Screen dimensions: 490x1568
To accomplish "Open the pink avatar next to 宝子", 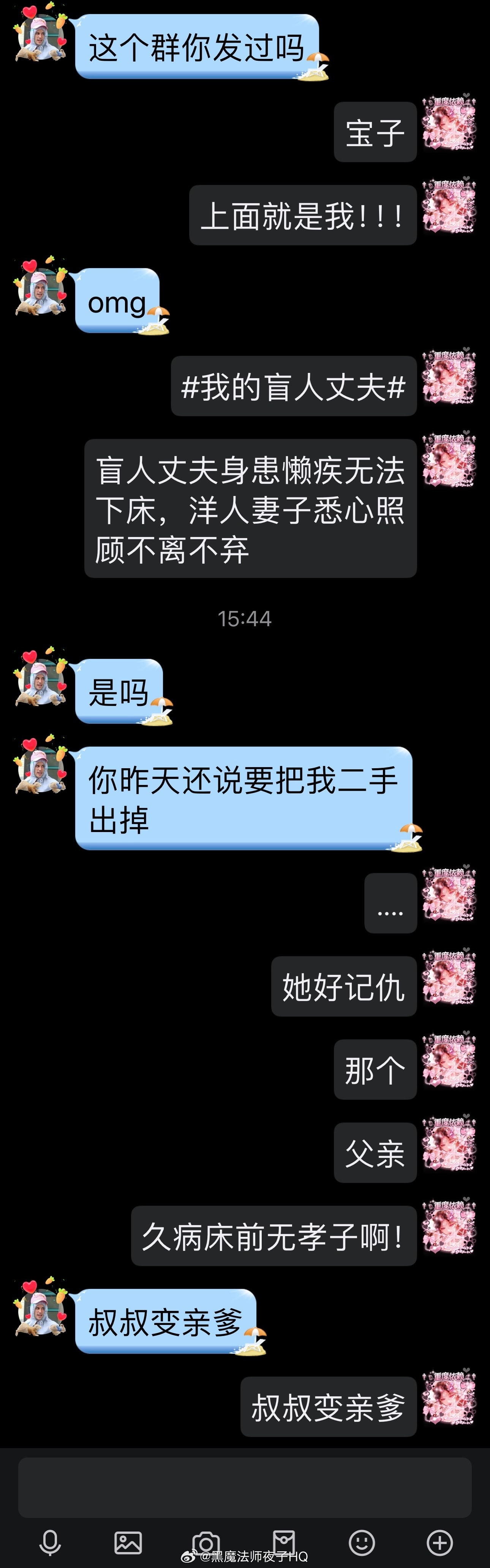I will (x=449, y=123).
